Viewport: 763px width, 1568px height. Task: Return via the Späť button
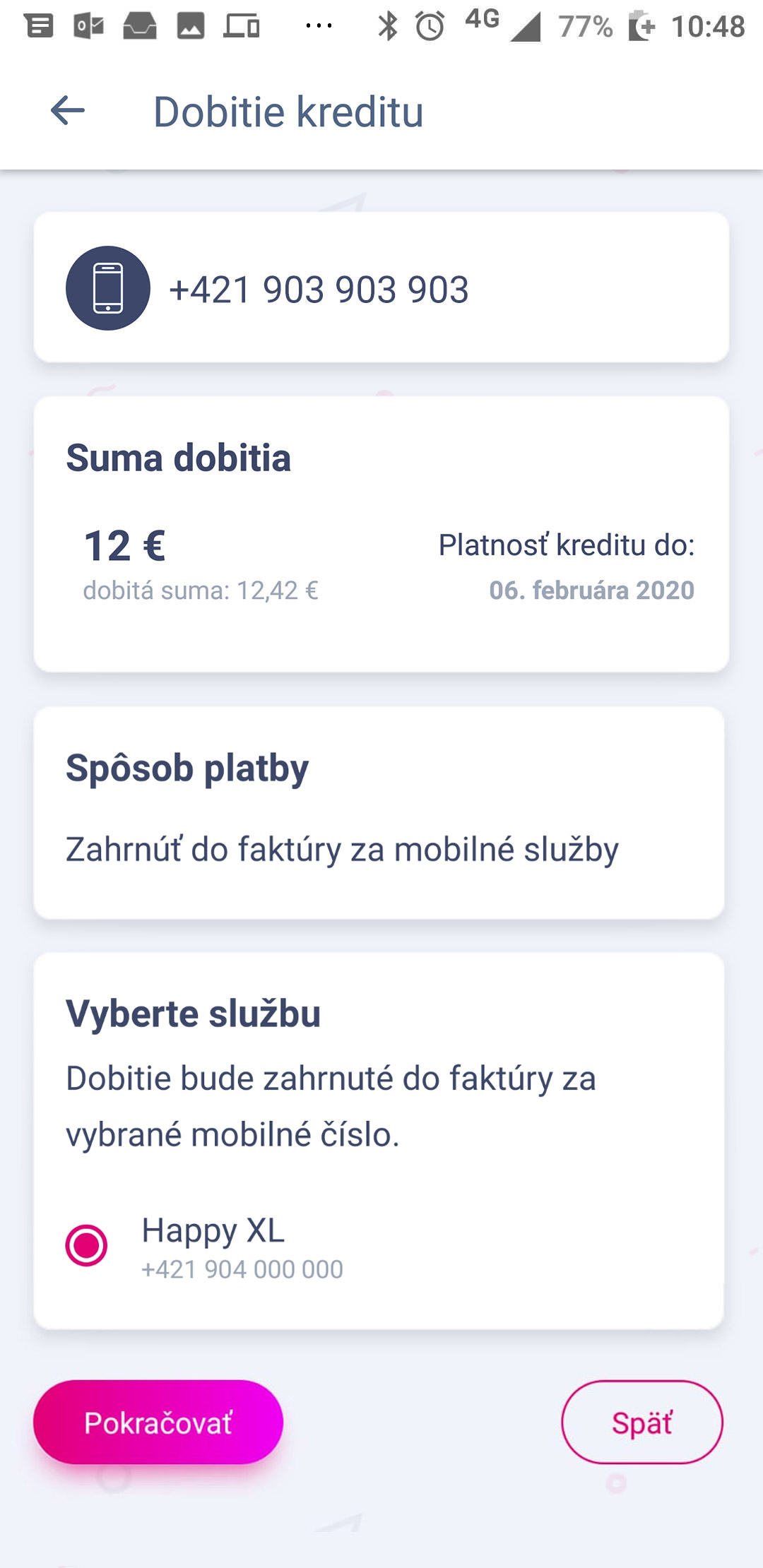tap(641, 1423)
